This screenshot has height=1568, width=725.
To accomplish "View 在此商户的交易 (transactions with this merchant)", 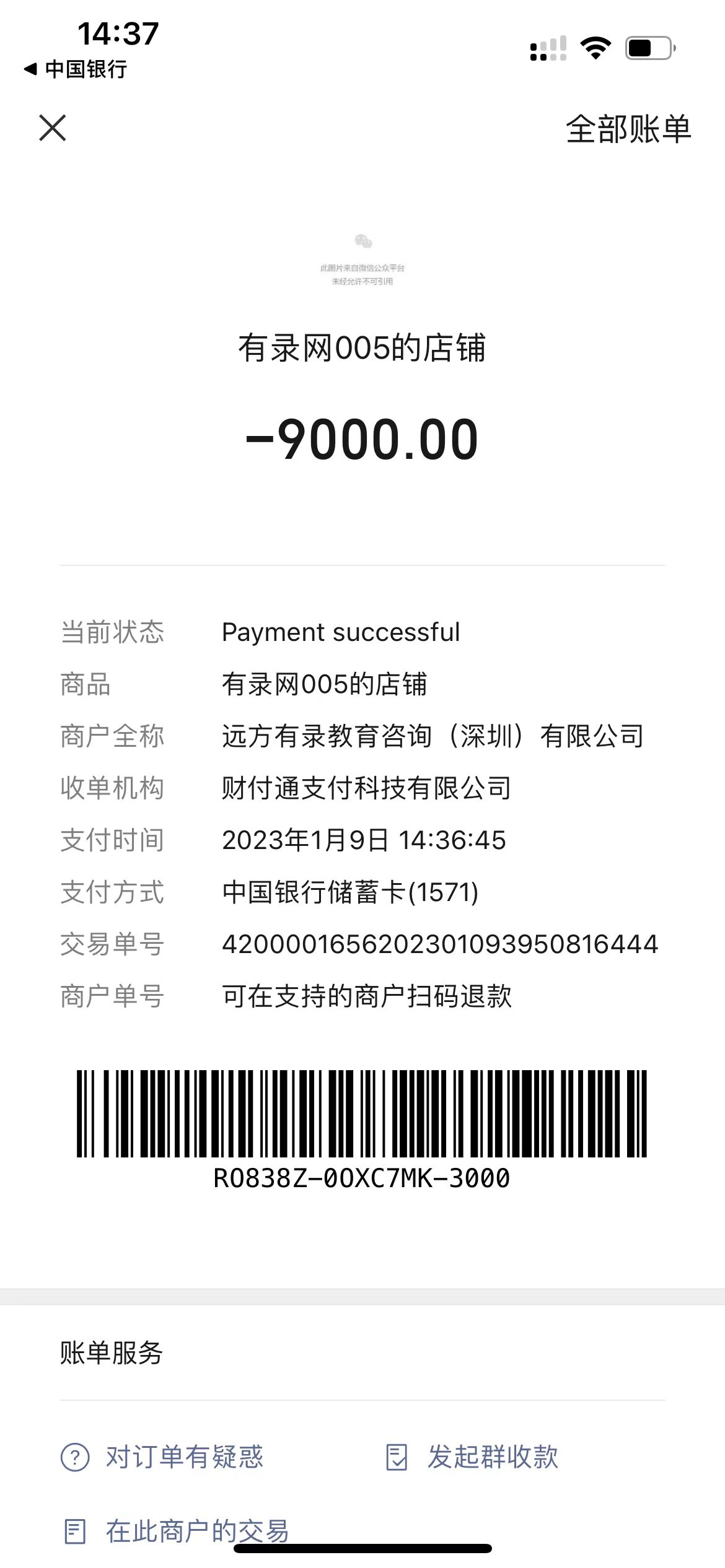I will coord(177,1531).
